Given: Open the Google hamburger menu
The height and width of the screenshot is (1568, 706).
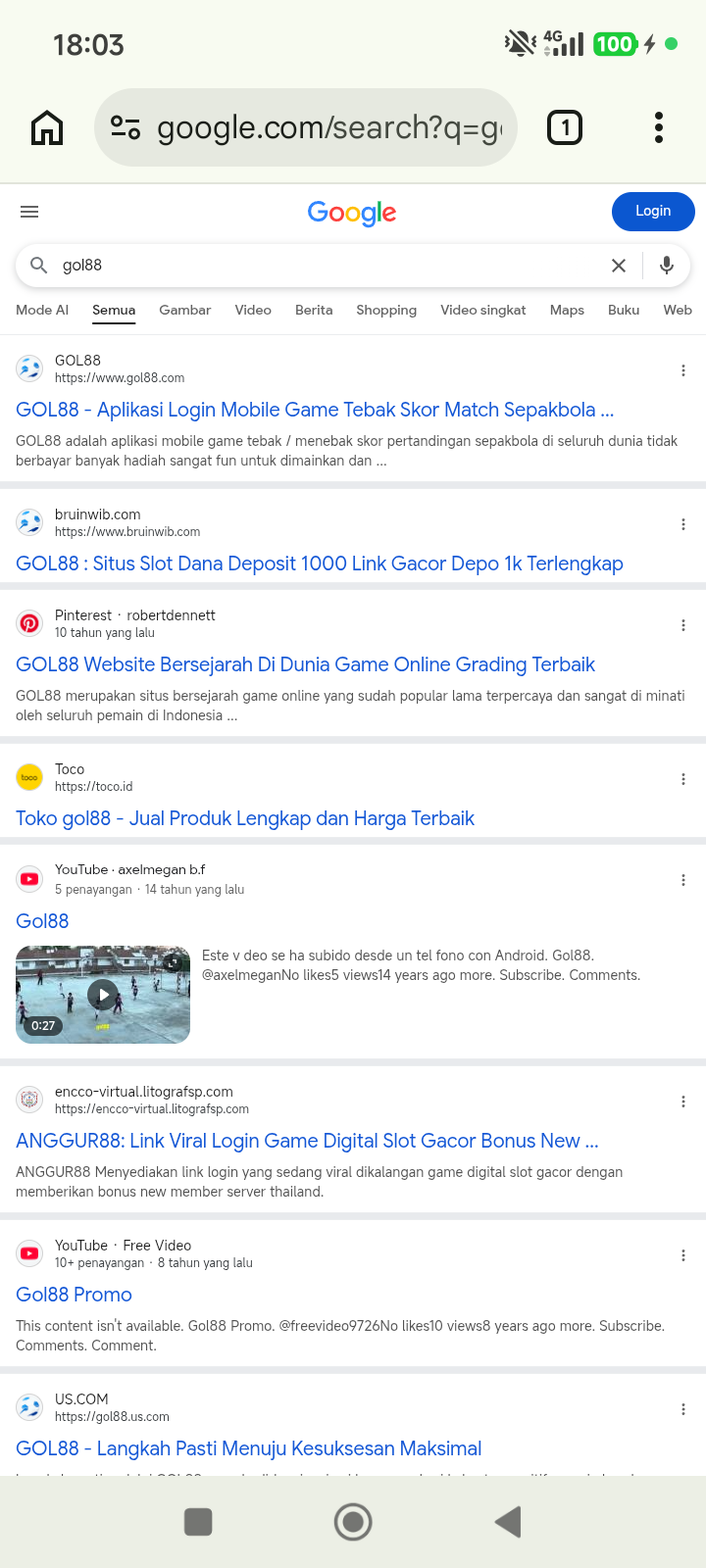Looking at the screenshot, I should click(x=29, y=212).
